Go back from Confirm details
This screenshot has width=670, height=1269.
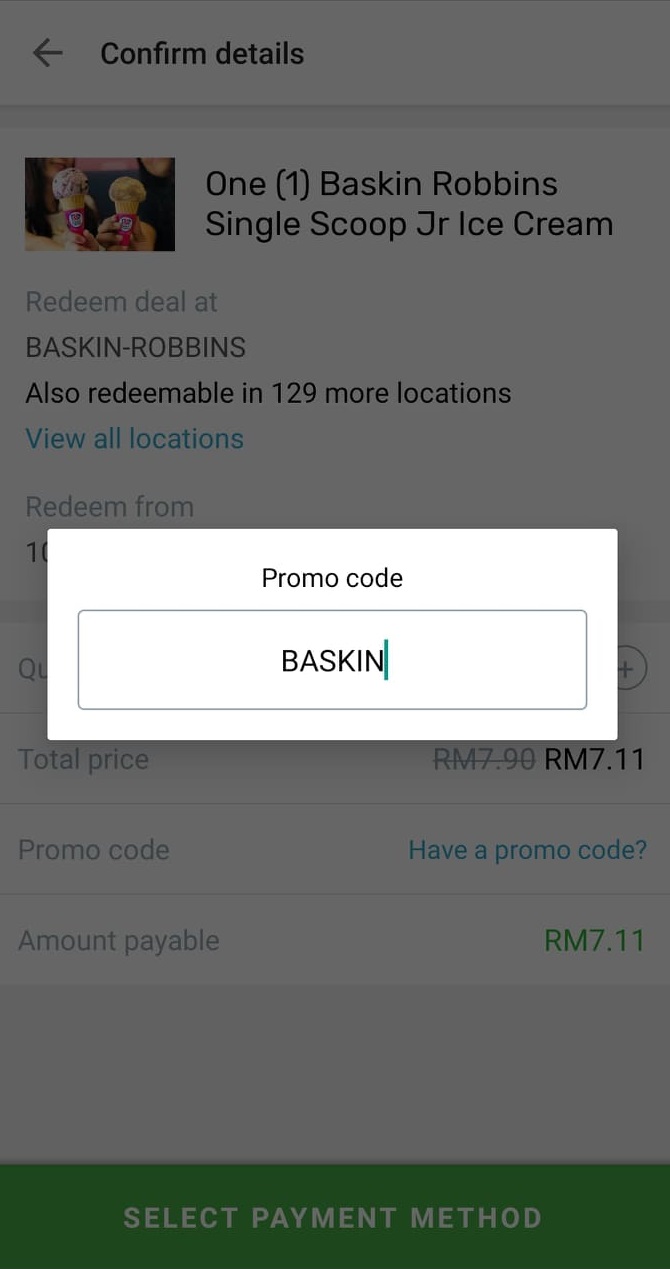point(47,53)
